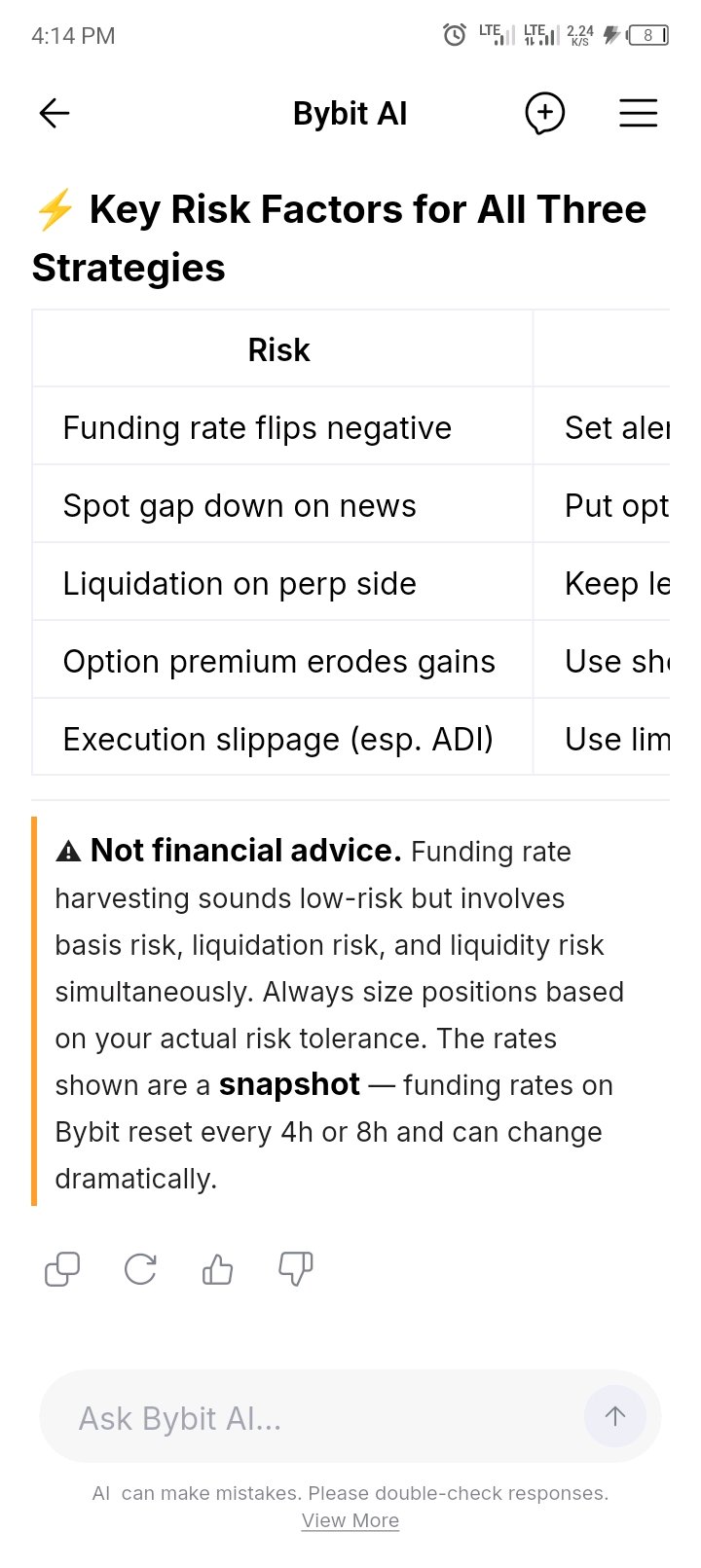The image size is (701, 1568).
Task: Give the response a thumbs up
Action: point(217,1269)
